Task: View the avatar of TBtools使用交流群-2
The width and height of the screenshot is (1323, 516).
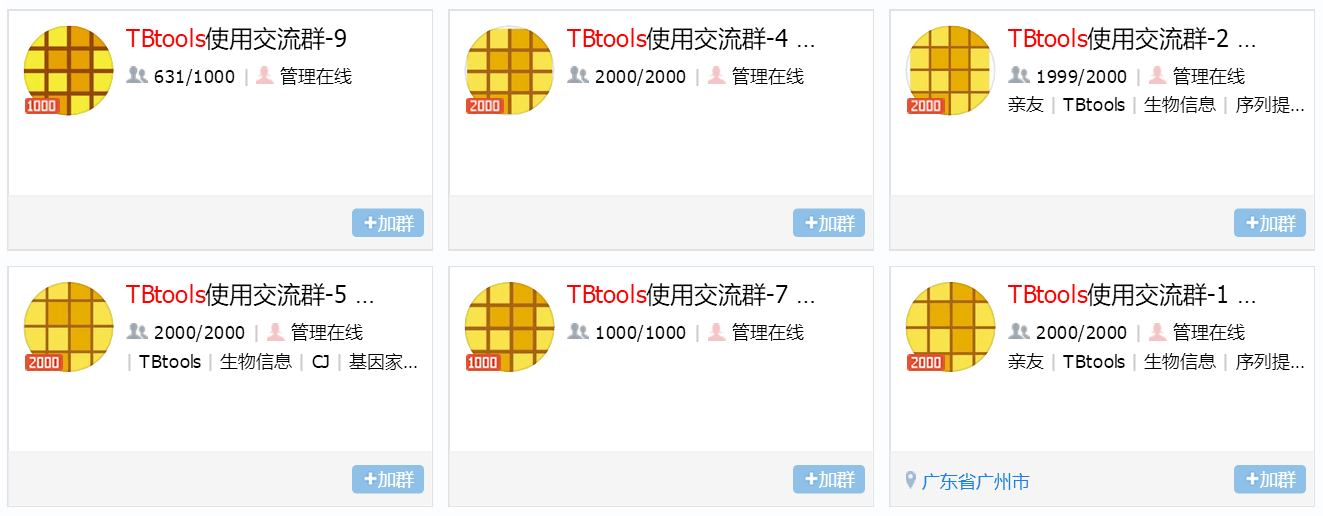Action: point(950,70)
